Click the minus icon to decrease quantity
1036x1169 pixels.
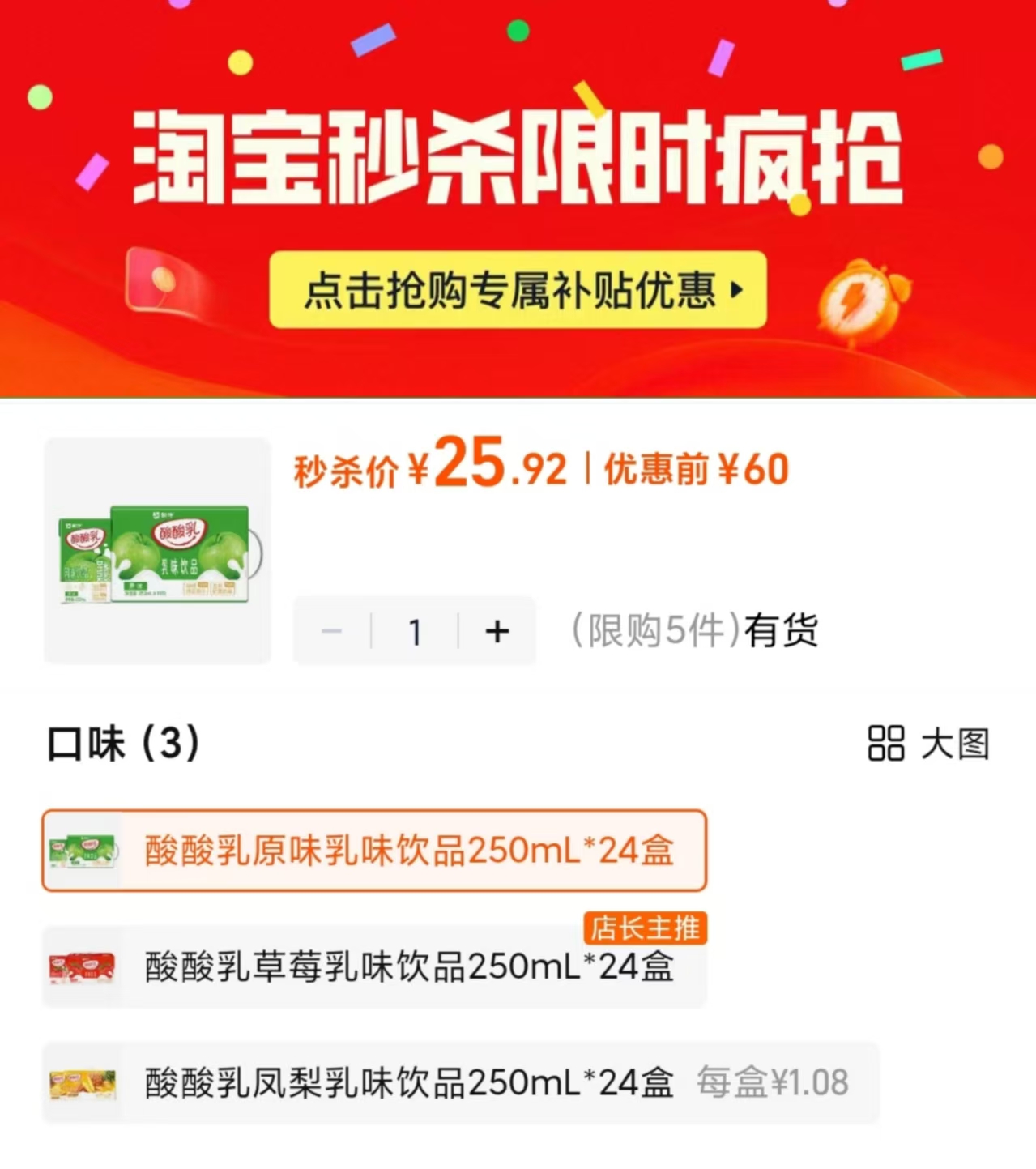[332, 631]
